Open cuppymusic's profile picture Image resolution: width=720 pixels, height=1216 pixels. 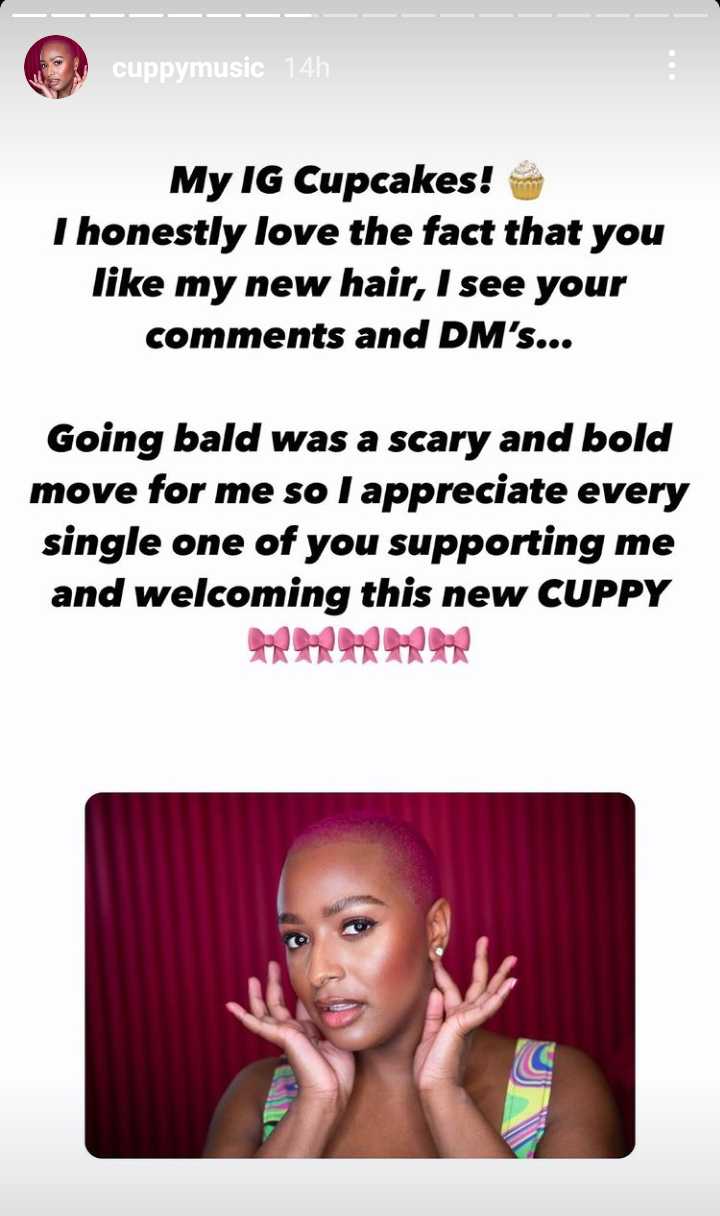click(56, 67)
